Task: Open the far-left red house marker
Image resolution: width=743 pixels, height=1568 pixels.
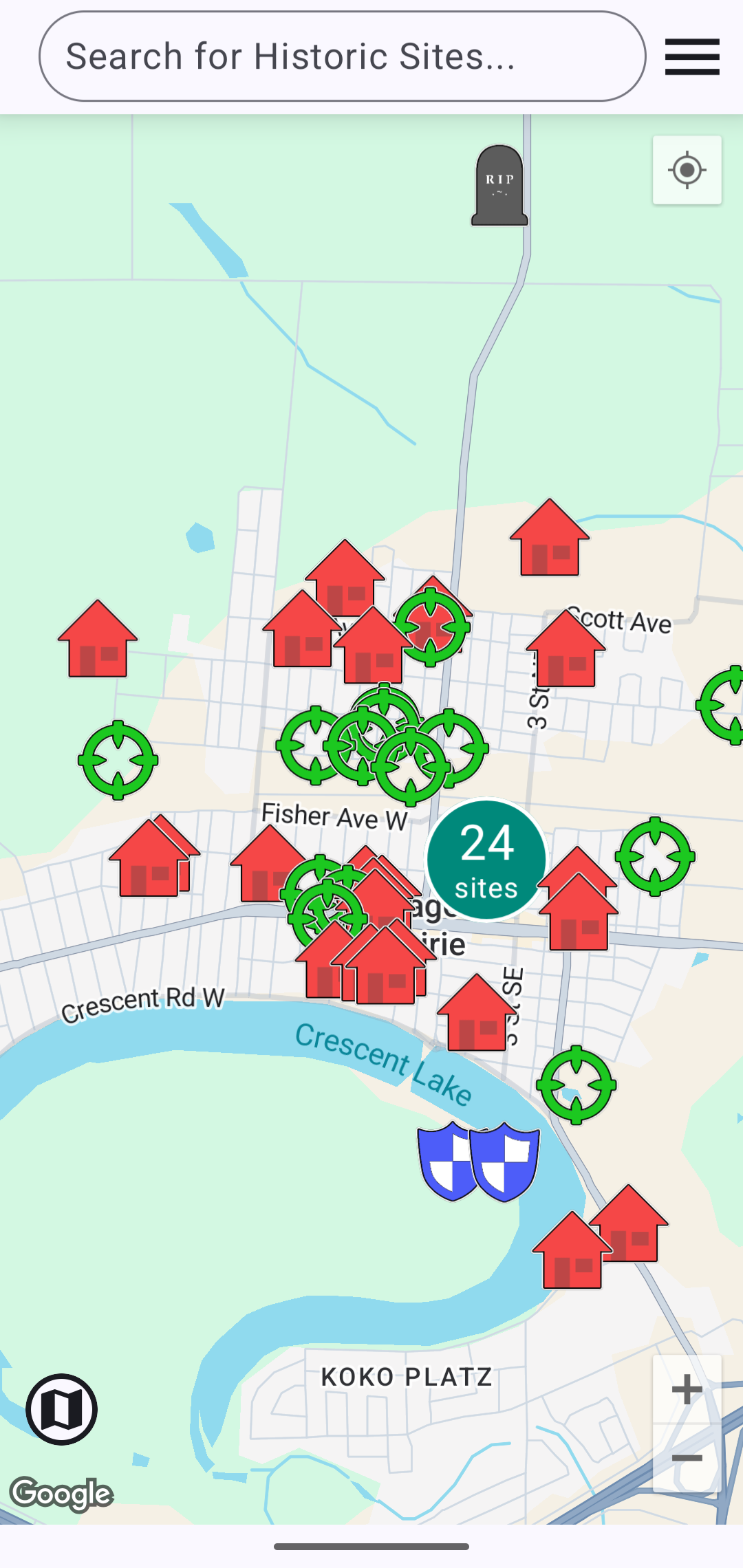Action: pyautogui.click(x=98, y=641)
